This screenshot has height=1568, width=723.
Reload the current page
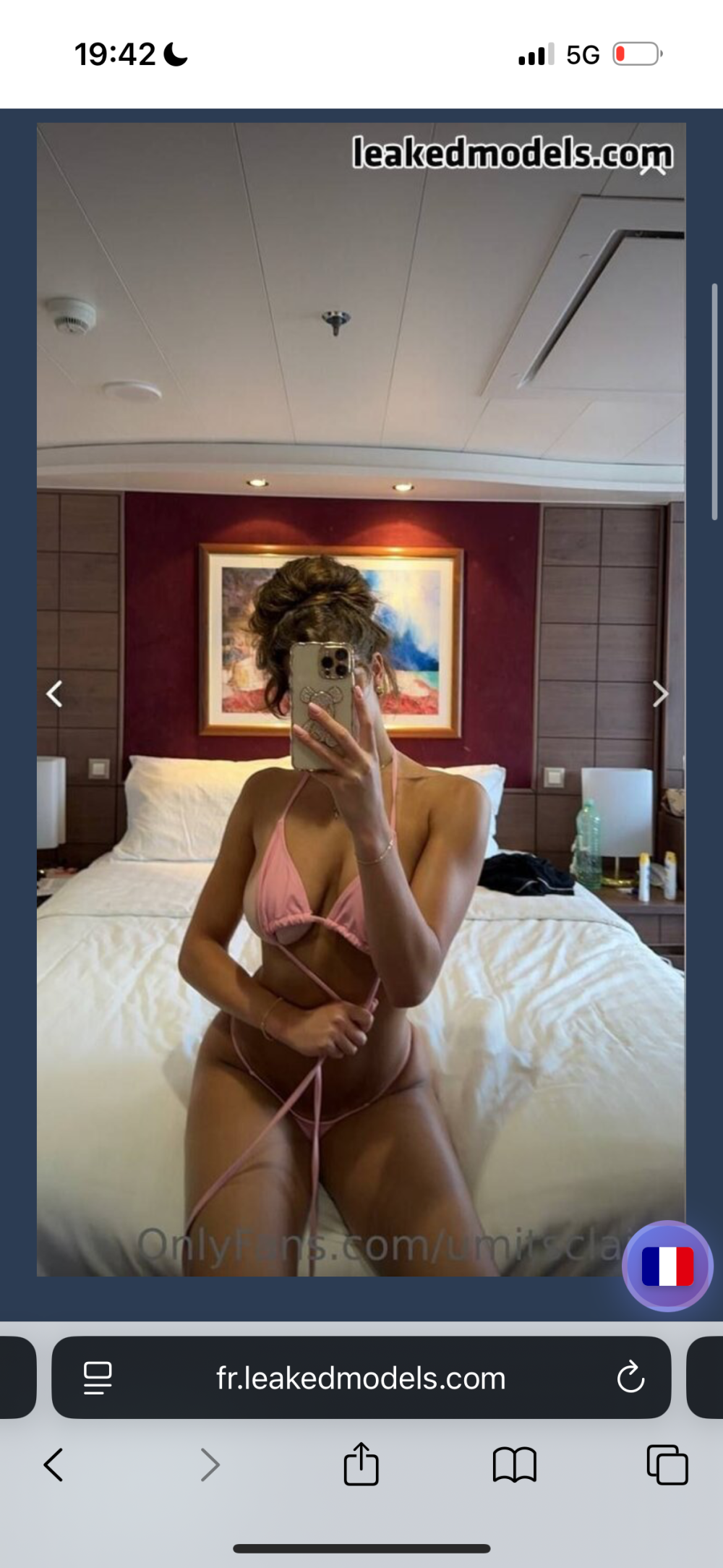click(630, 1378)
